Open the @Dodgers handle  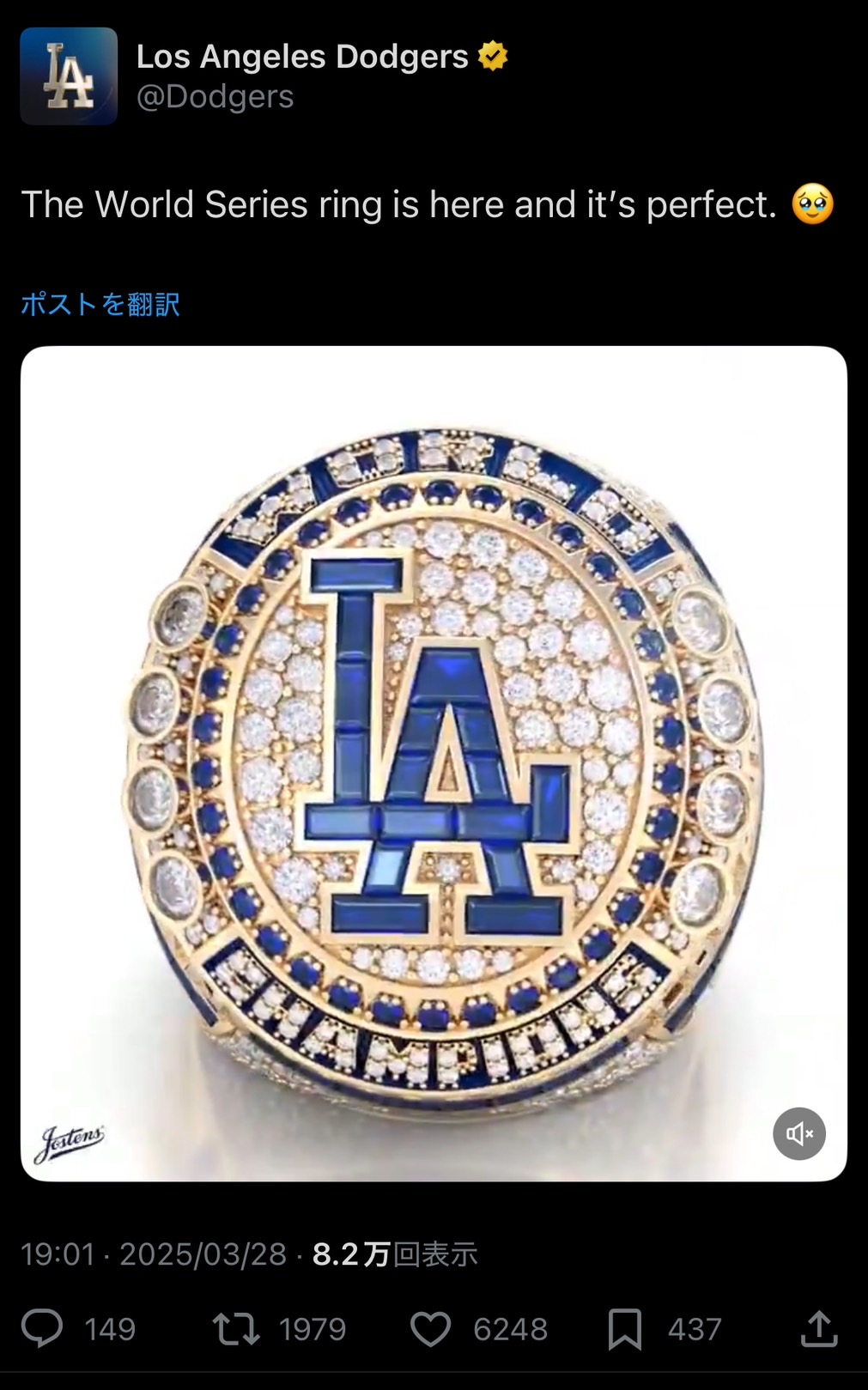click(216, 97)
